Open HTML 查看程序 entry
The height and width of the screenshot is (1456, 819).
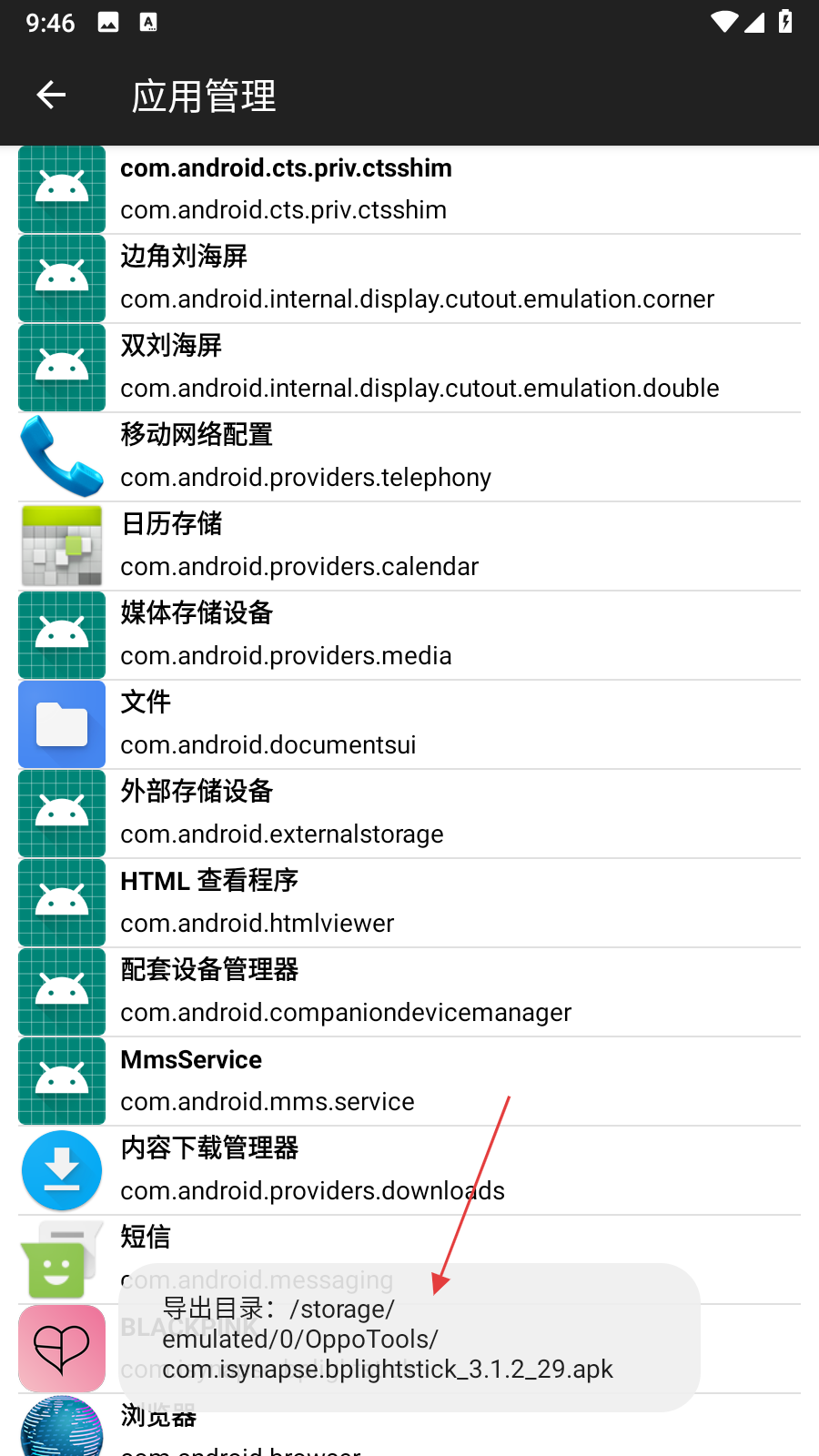pos(409,903)
